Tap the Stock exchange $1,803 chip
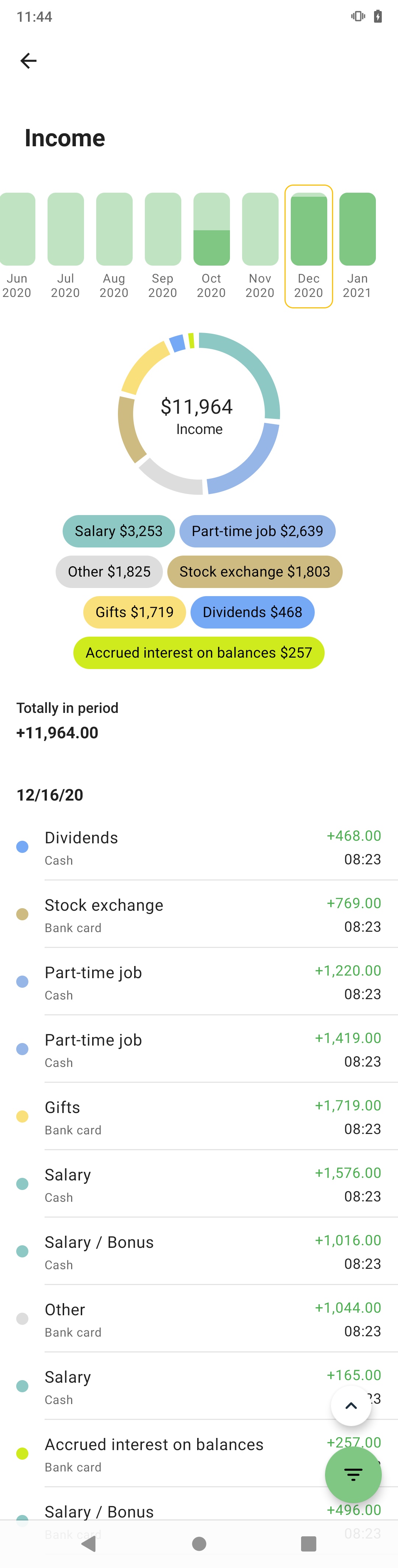 (x=254, y=571)
